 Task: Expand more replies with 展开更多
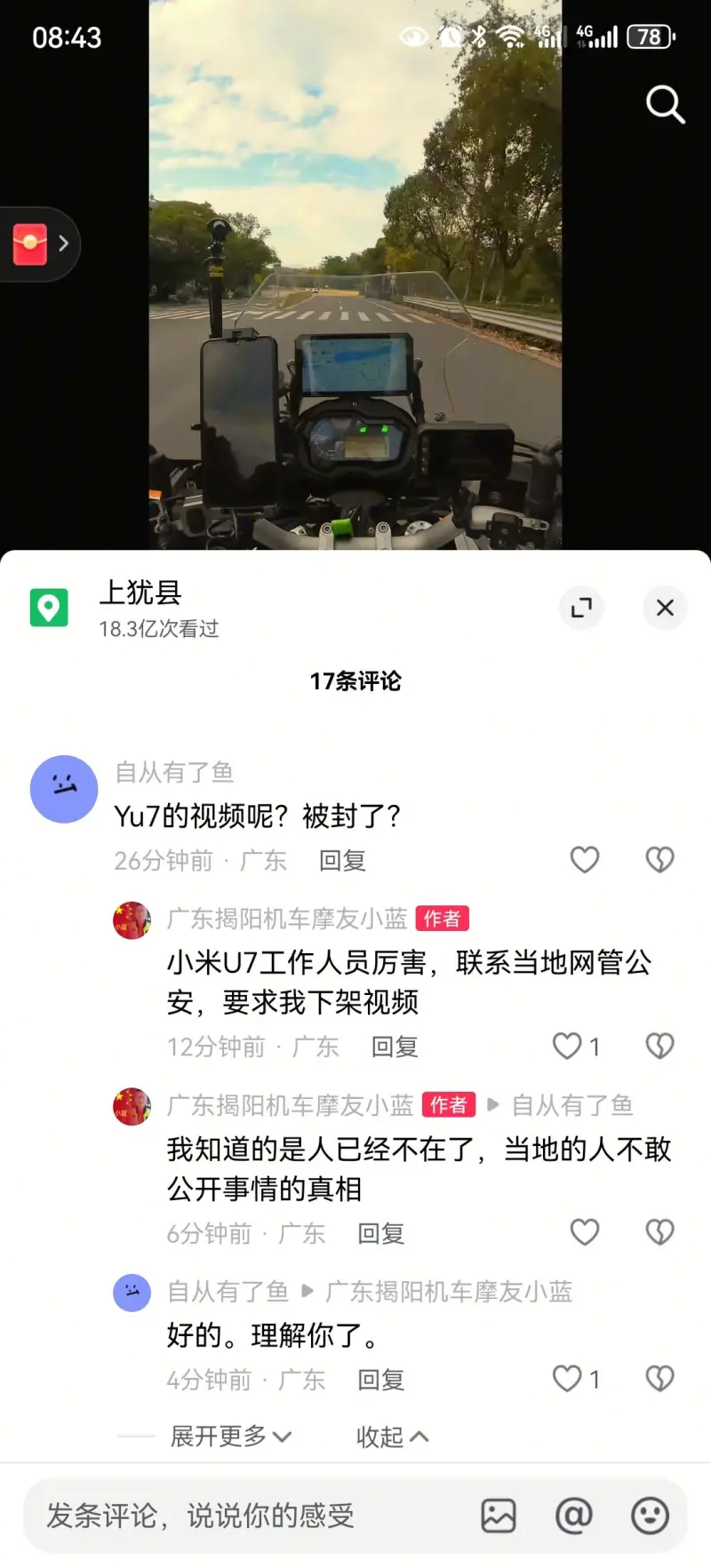point(230,1436)
